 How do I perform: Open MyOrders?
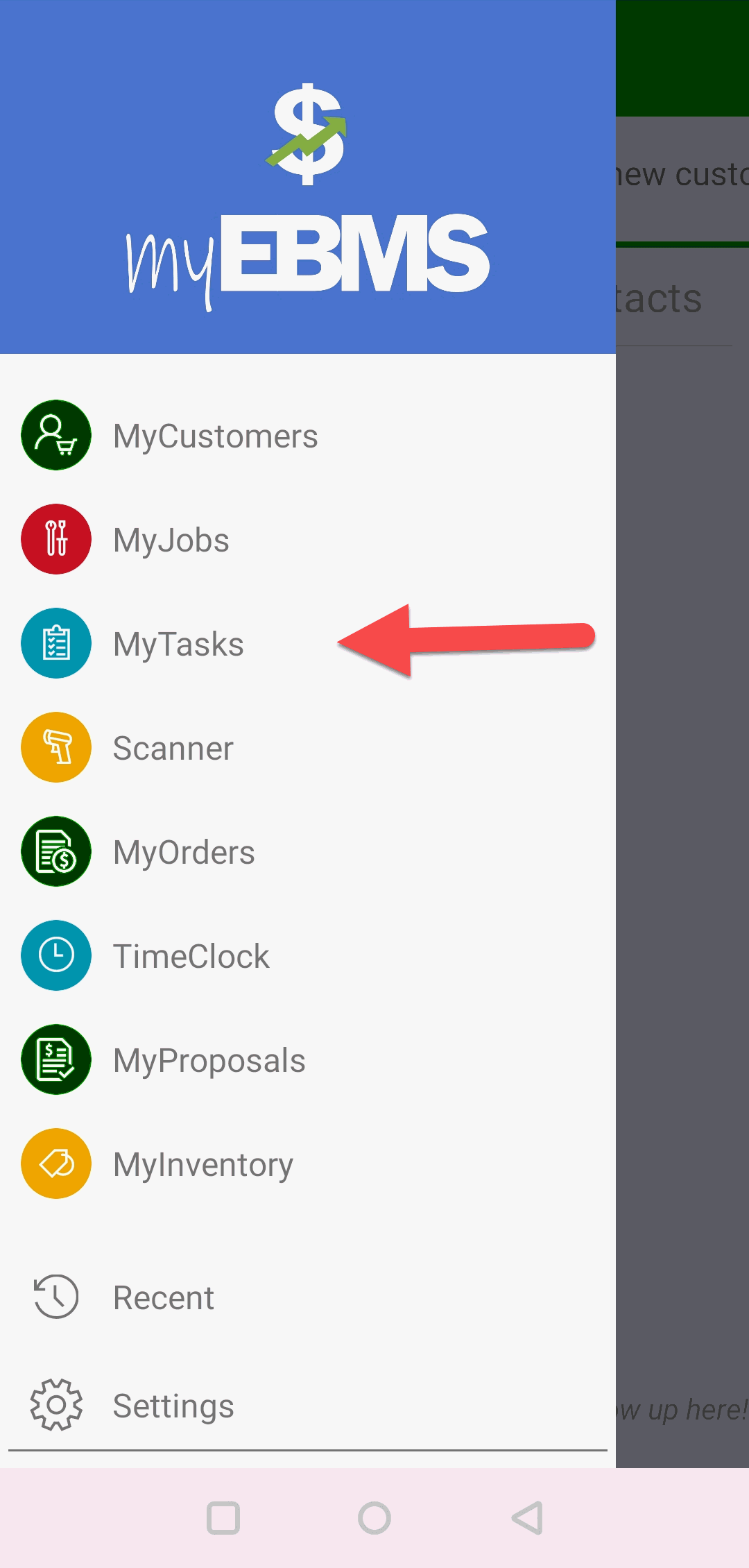184,853
